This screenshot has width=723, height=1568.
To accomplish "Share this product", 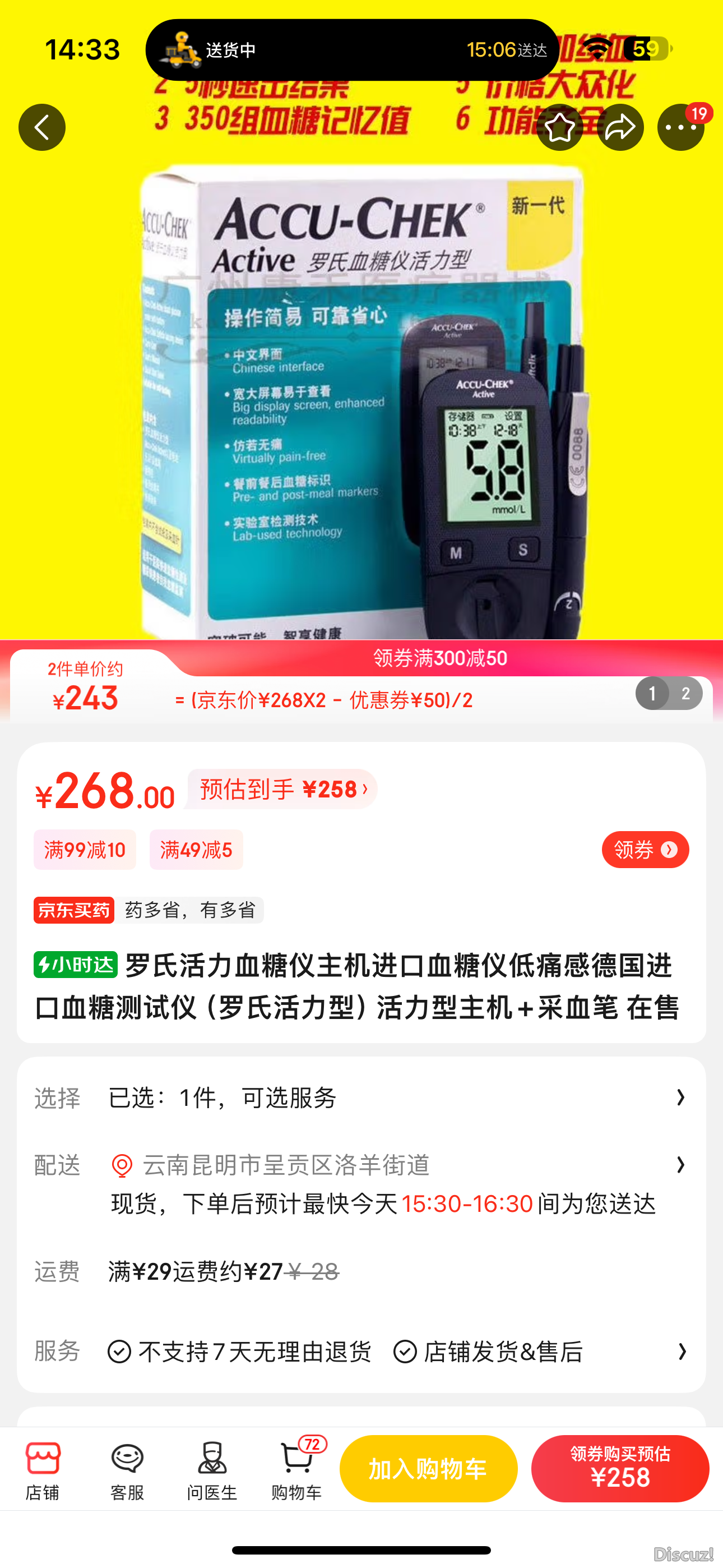I will click(x=620, y=127).
